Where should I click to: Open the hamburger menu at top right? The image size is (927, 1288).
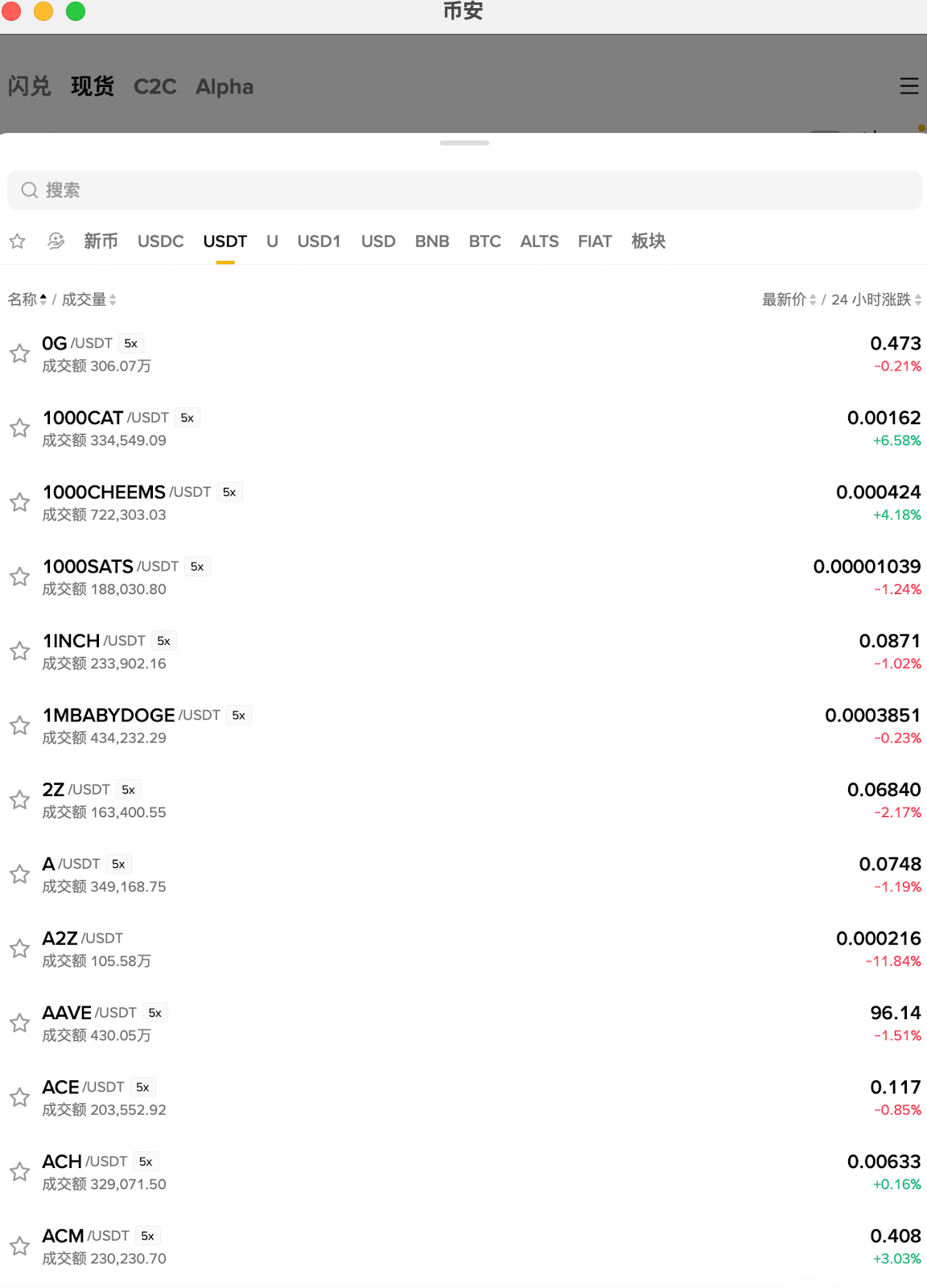point(909,87)
